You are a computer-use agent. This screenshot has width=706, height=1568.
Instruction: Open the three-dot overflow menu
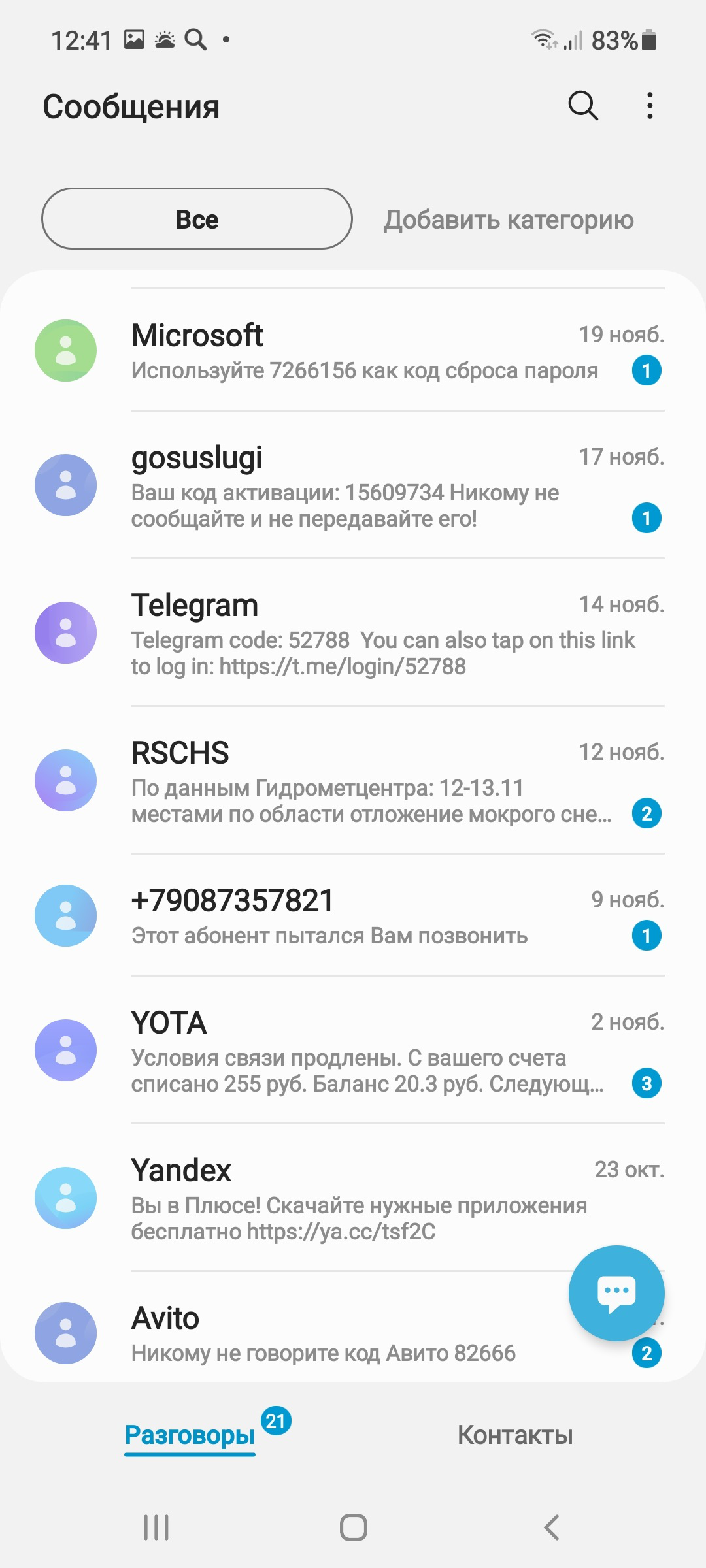coord(649,106)
